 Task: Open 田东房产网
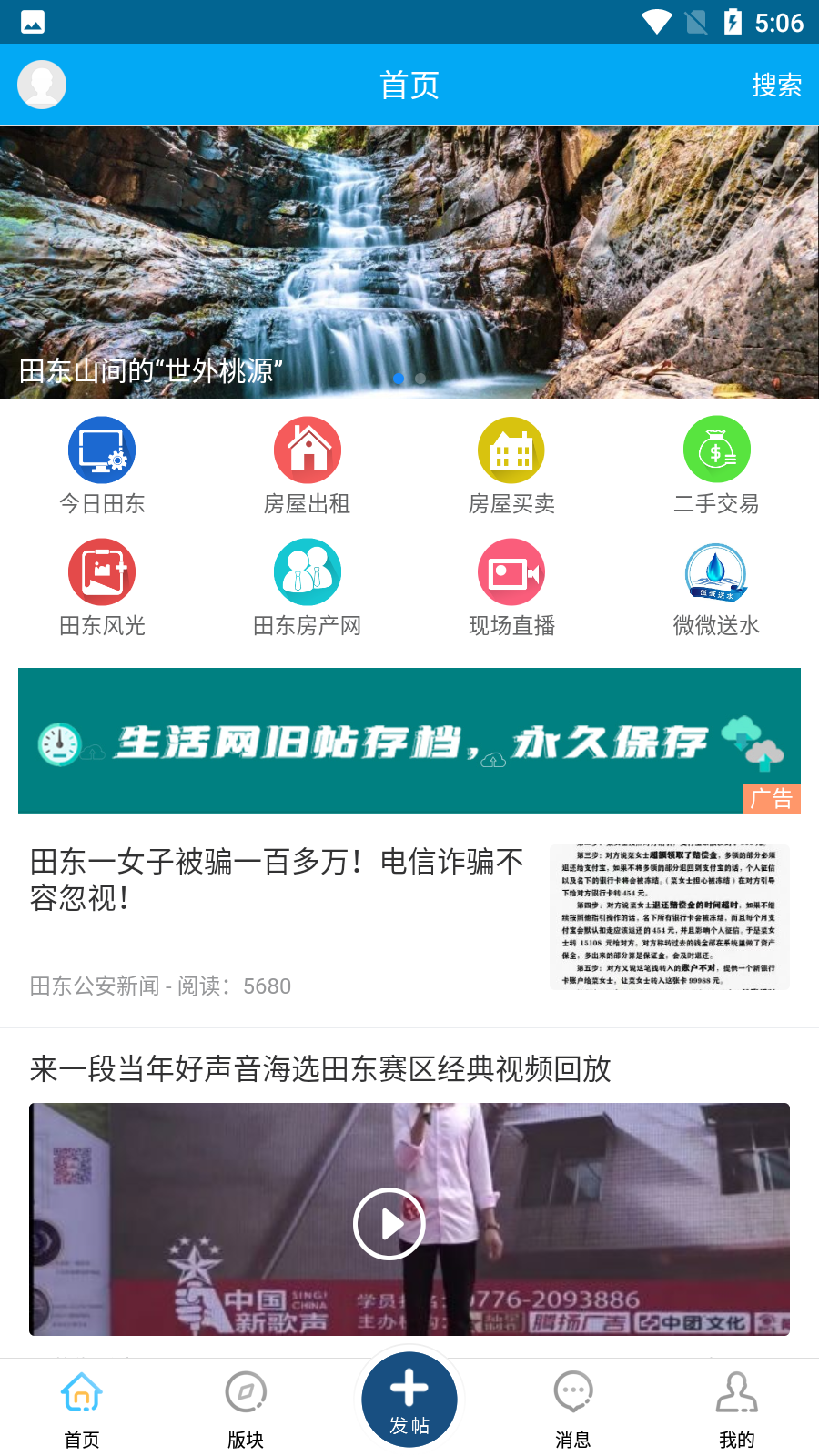pos(308,587)
